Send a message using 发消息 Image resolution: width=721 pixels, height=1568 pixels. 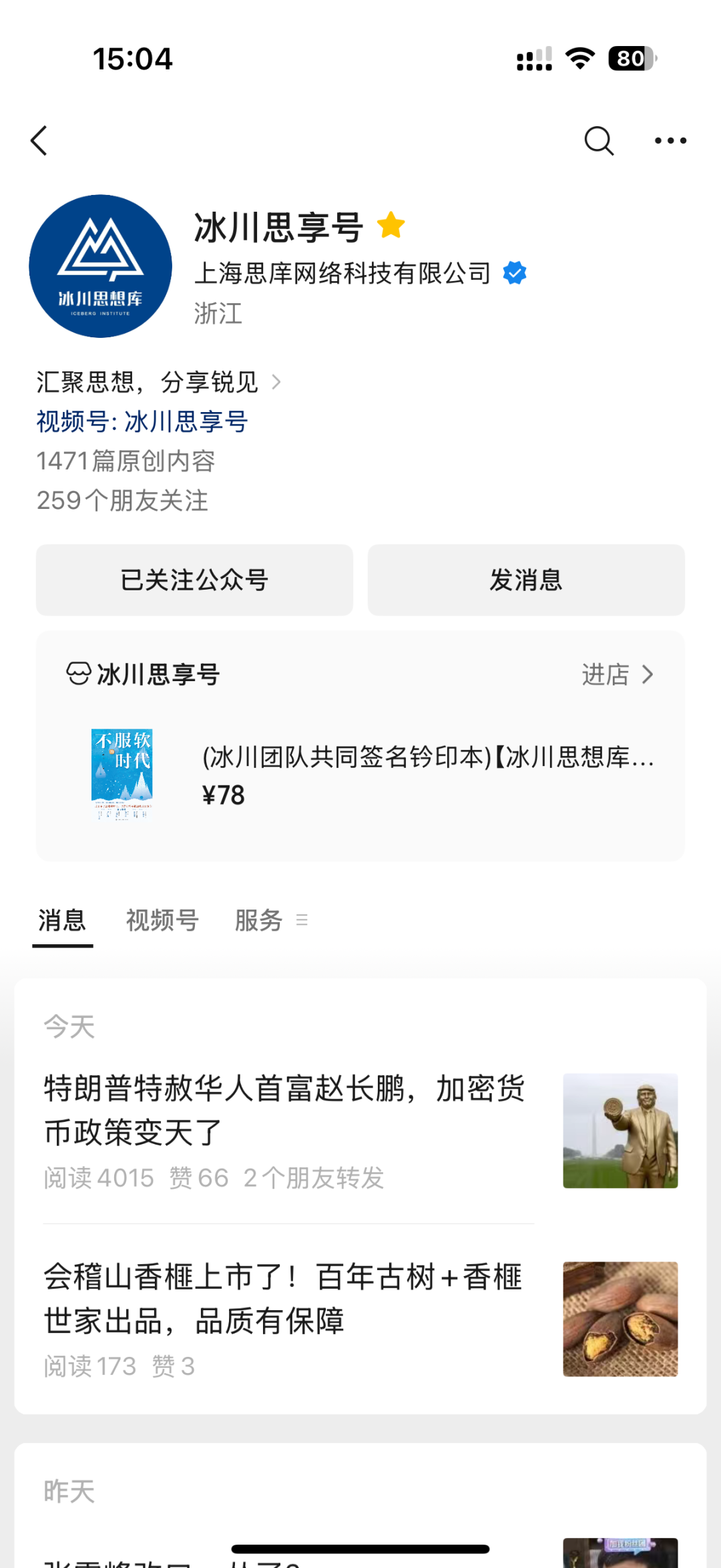(x=525, y=580)
